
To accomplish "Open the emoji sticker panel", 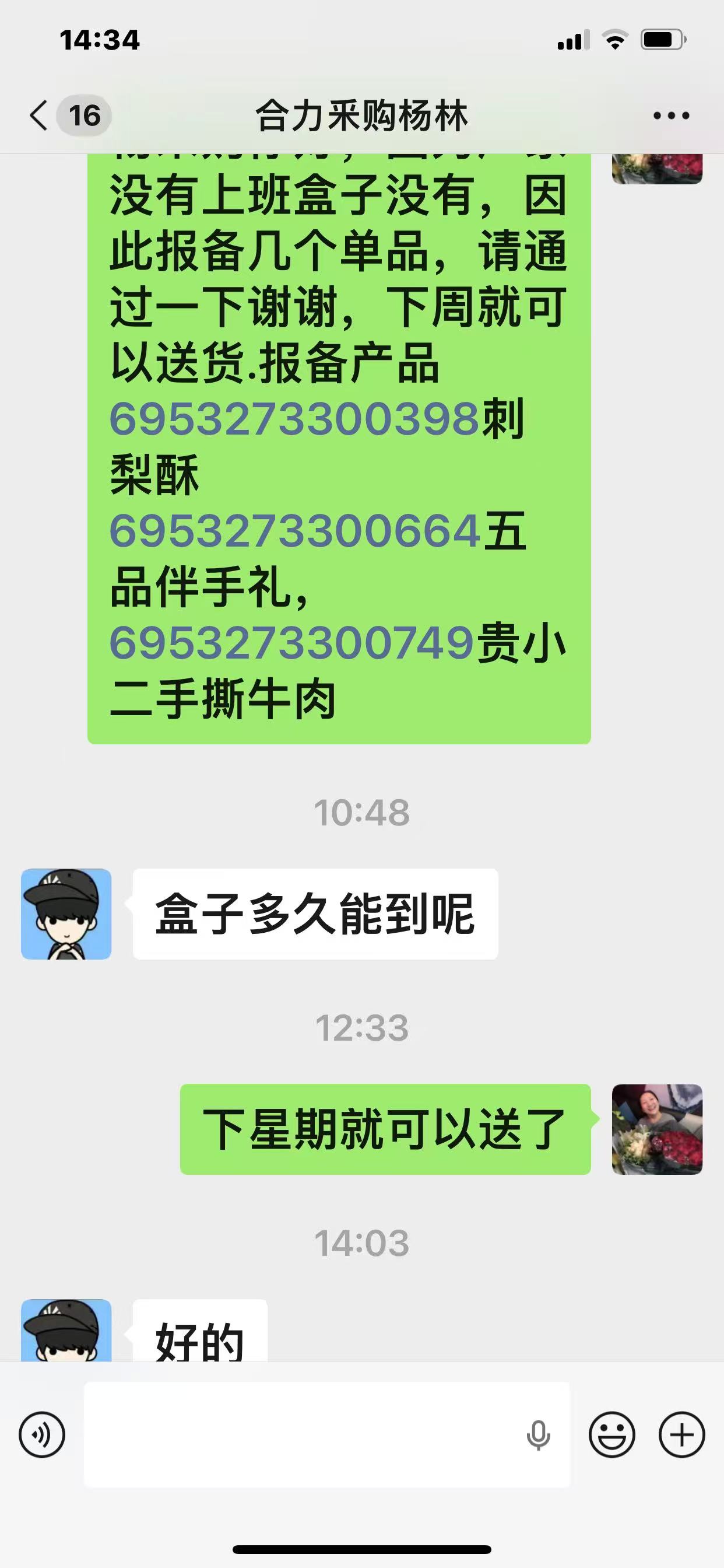I will 611,1434.
